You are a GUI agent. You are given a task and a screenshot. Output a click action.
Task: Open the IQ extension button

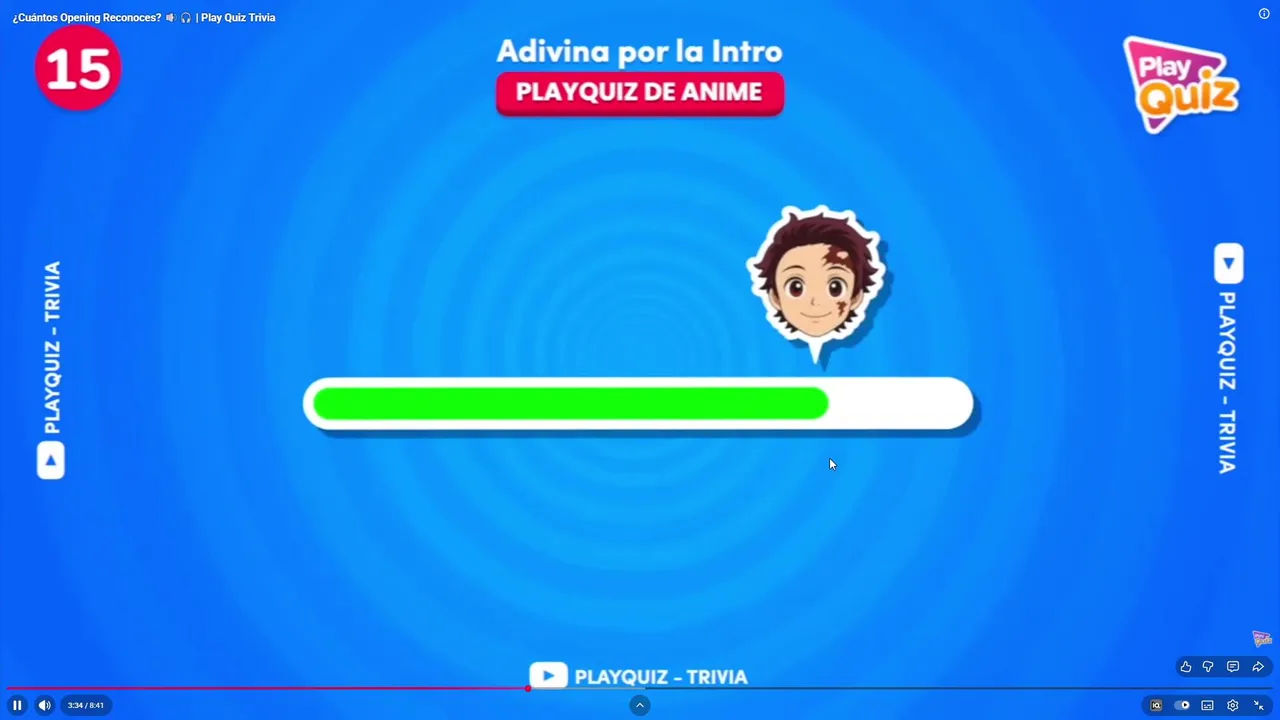click(1156, 705)
